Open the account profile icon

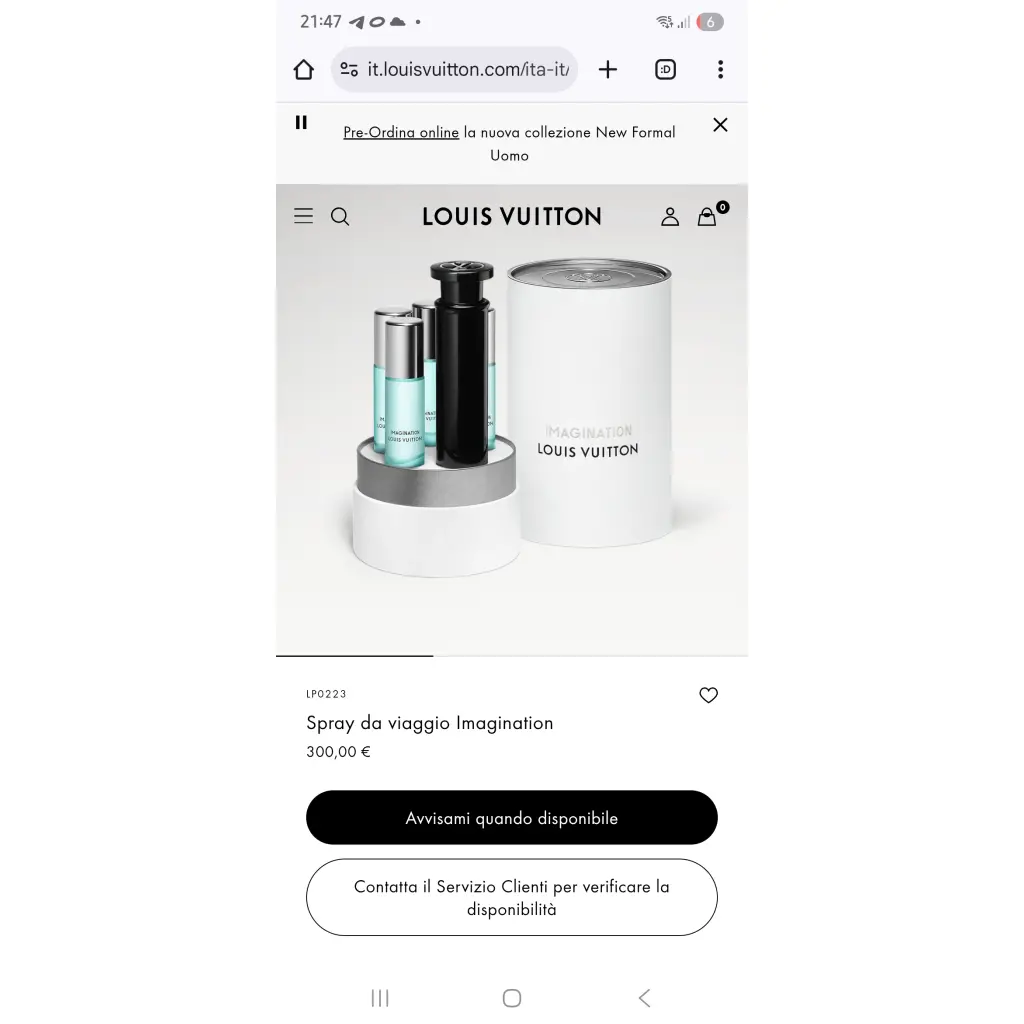[670, 216]
